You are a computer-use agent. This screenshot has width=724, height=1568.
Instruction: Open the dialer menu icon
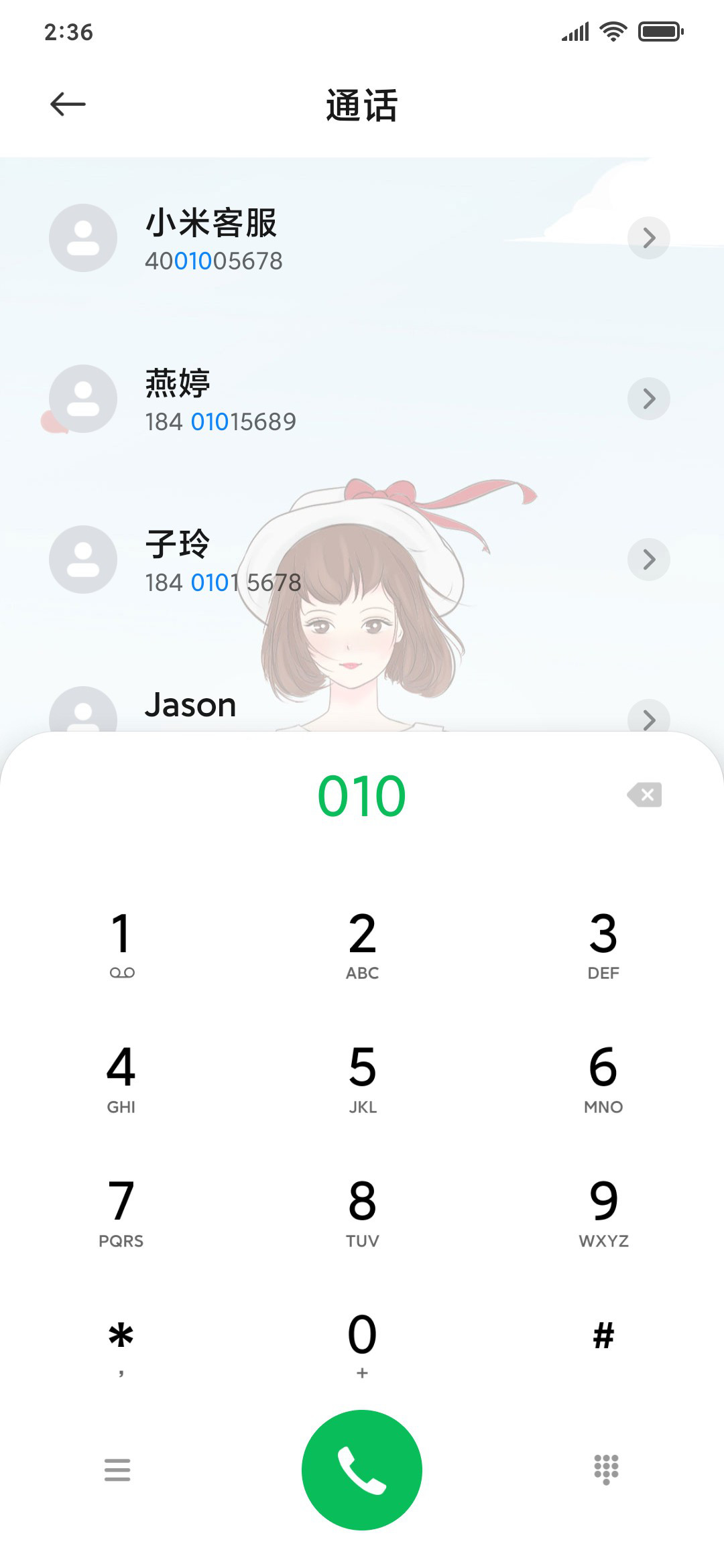coord(117,1470)
